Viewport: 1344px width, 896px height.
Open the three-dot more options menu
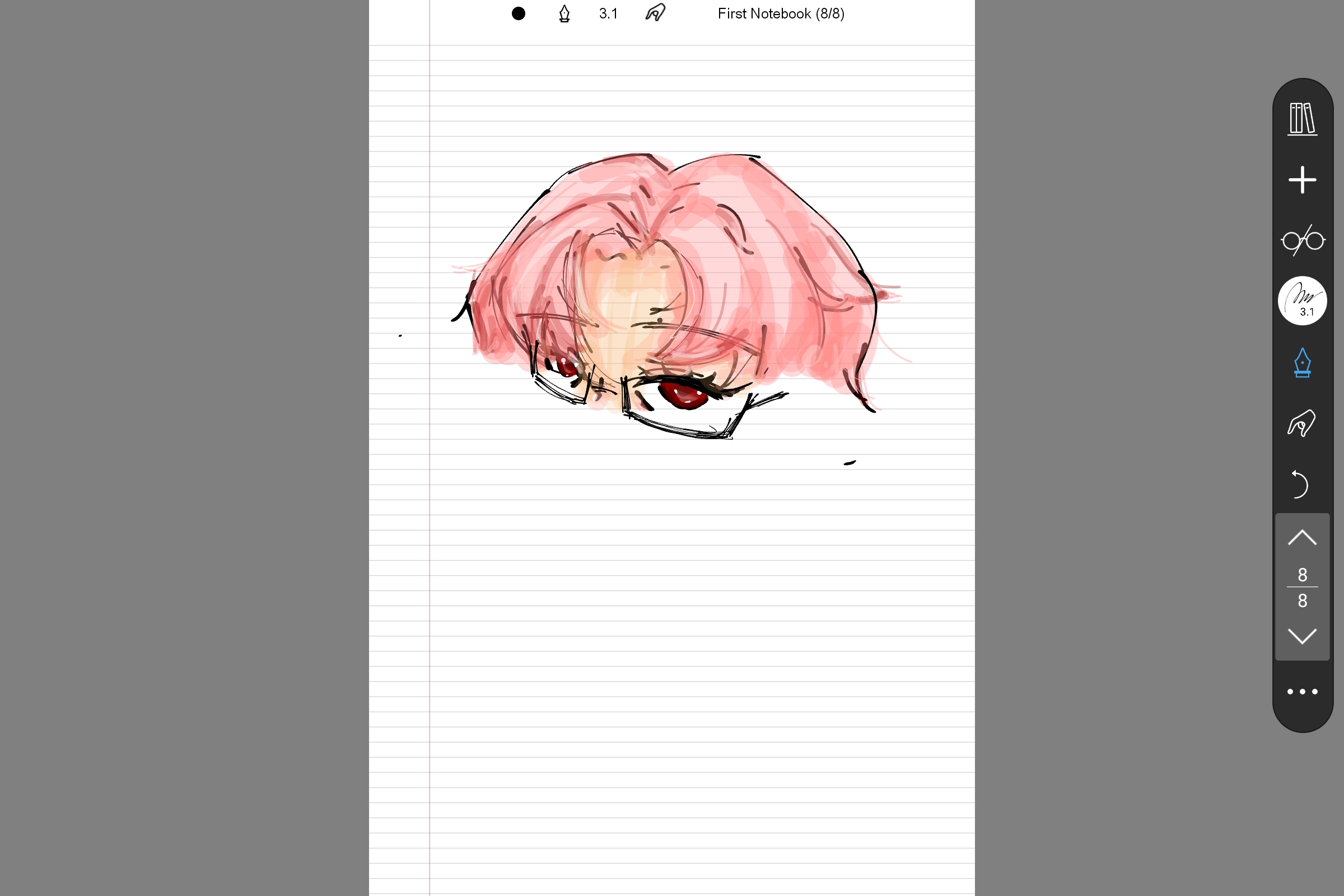click(1301, 692)
